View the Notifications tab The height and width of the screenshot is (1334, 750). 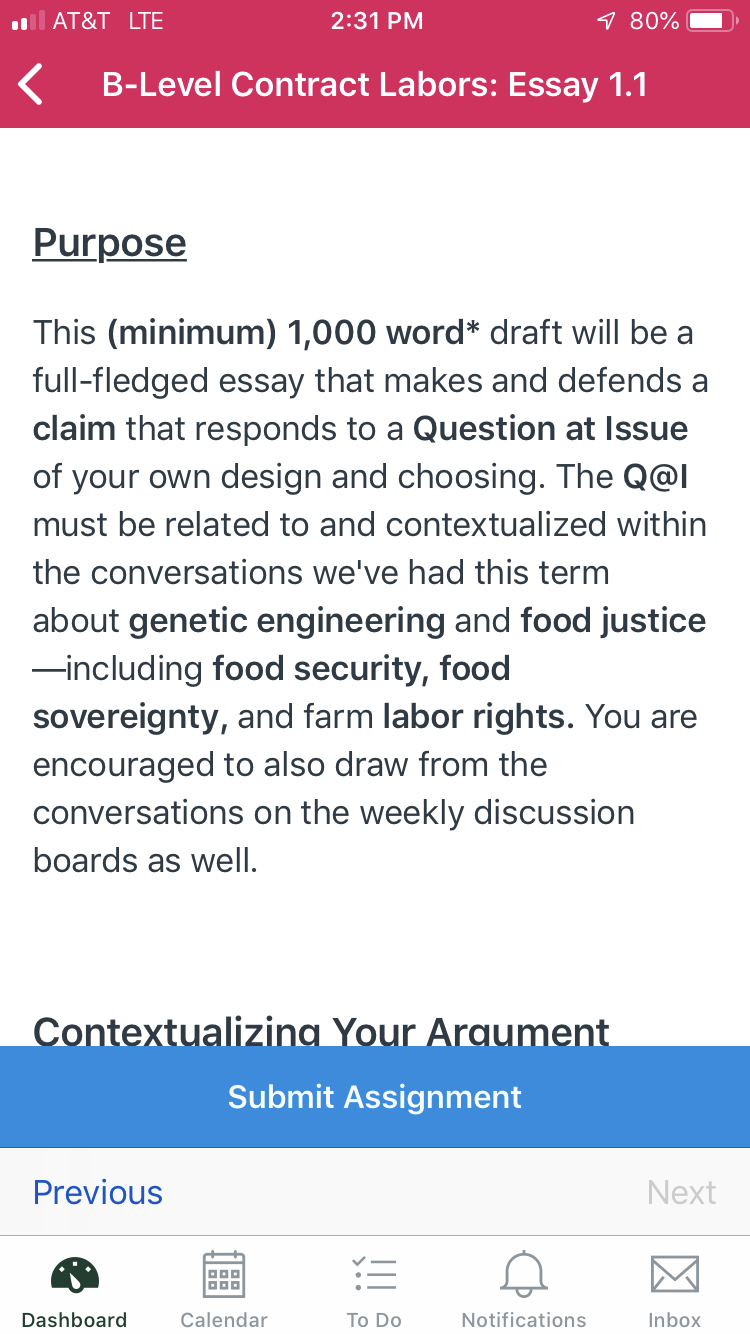point(524,1291)
